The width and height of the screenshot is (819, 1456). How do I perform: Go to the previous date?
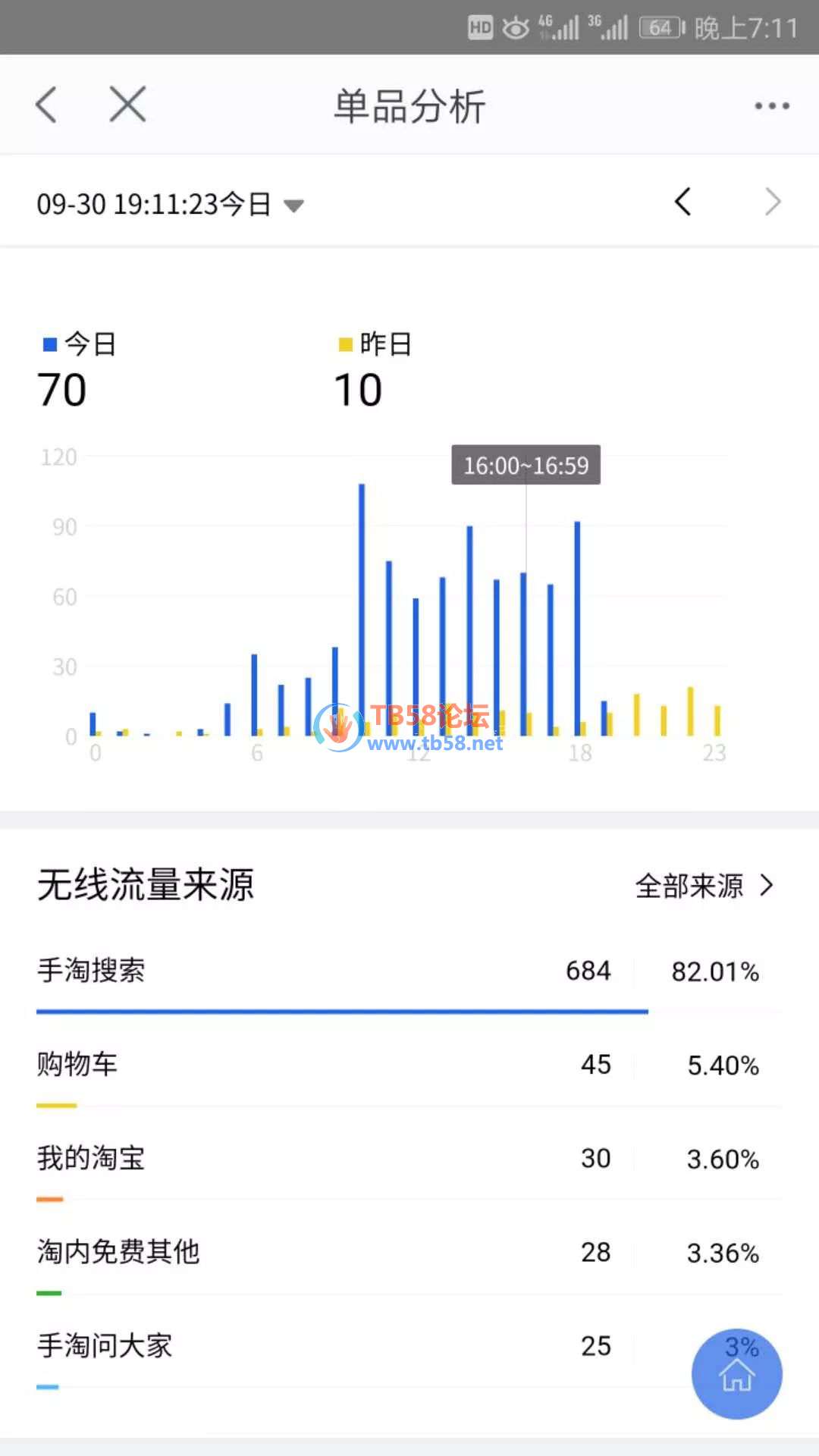[x=682, y=202]
